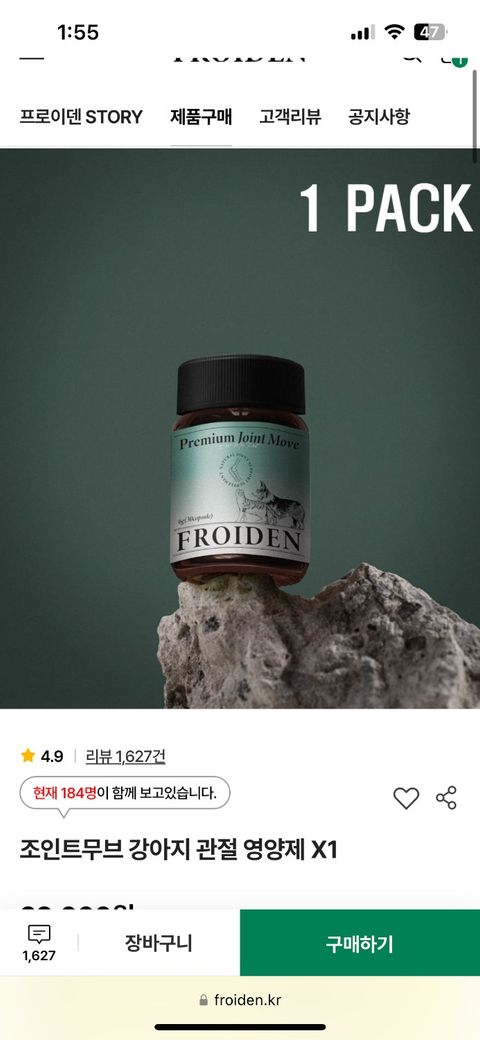Tap the froiden.kr address bar
The height and width of the screenshot is (1040, 480).
[x=240, y=1000]
